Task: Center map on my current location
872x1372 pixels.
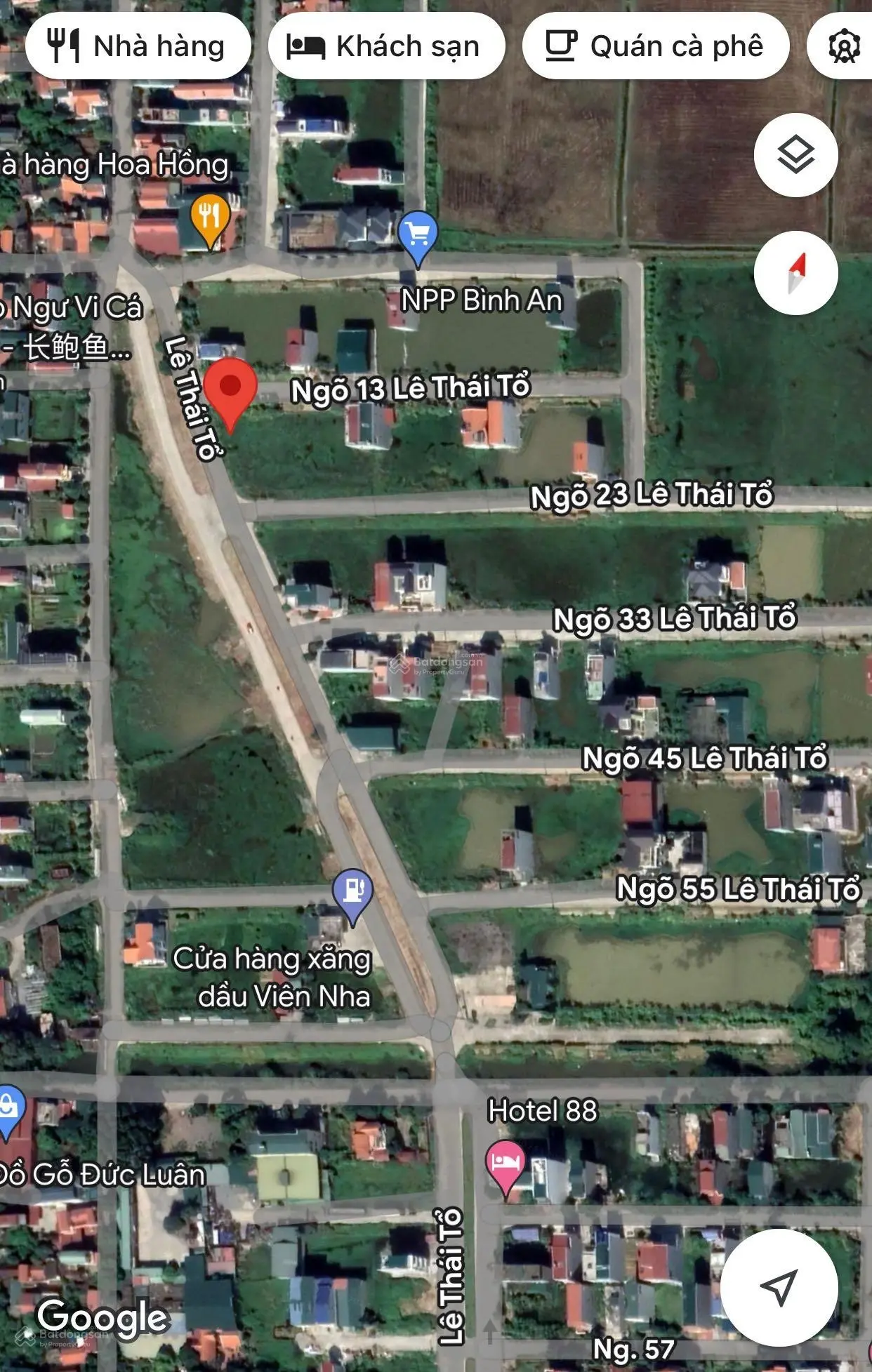Action: click(779, 1287)
